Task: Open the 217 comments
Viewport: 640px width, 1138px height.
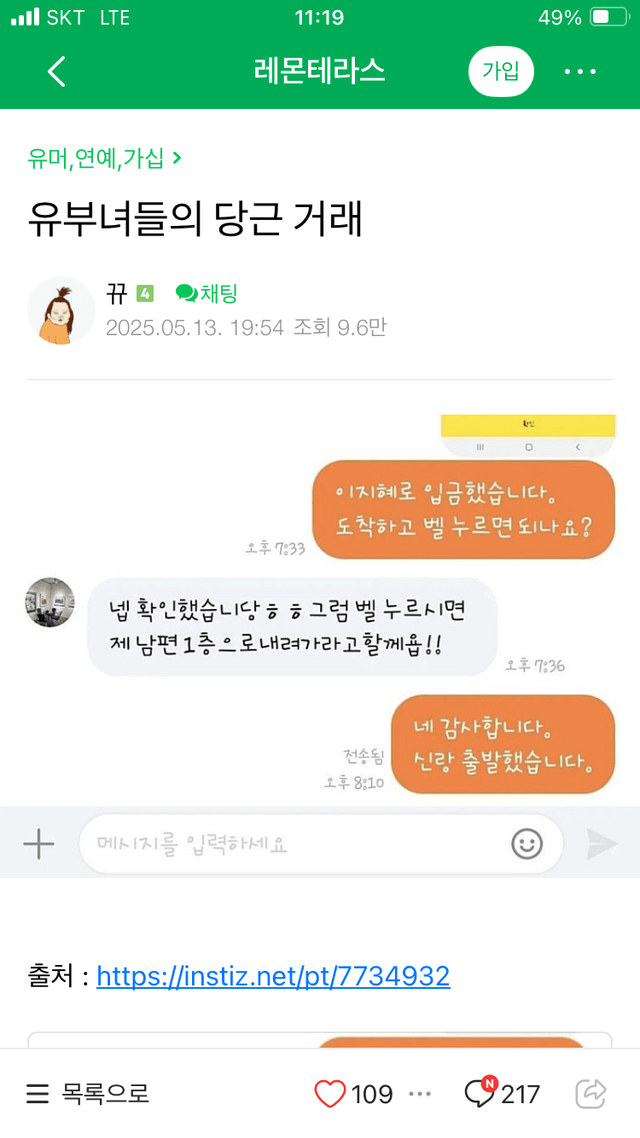Action: point(503,1094)
